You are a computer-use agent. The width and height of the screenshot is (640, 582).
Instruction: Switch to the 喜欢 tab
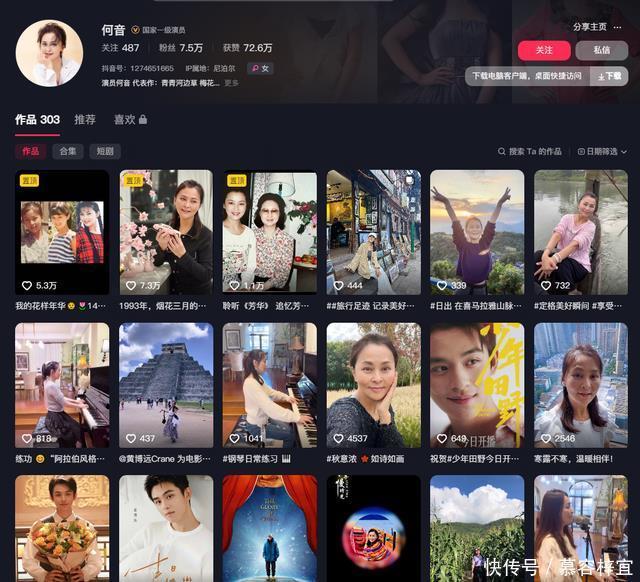[129, 119]
